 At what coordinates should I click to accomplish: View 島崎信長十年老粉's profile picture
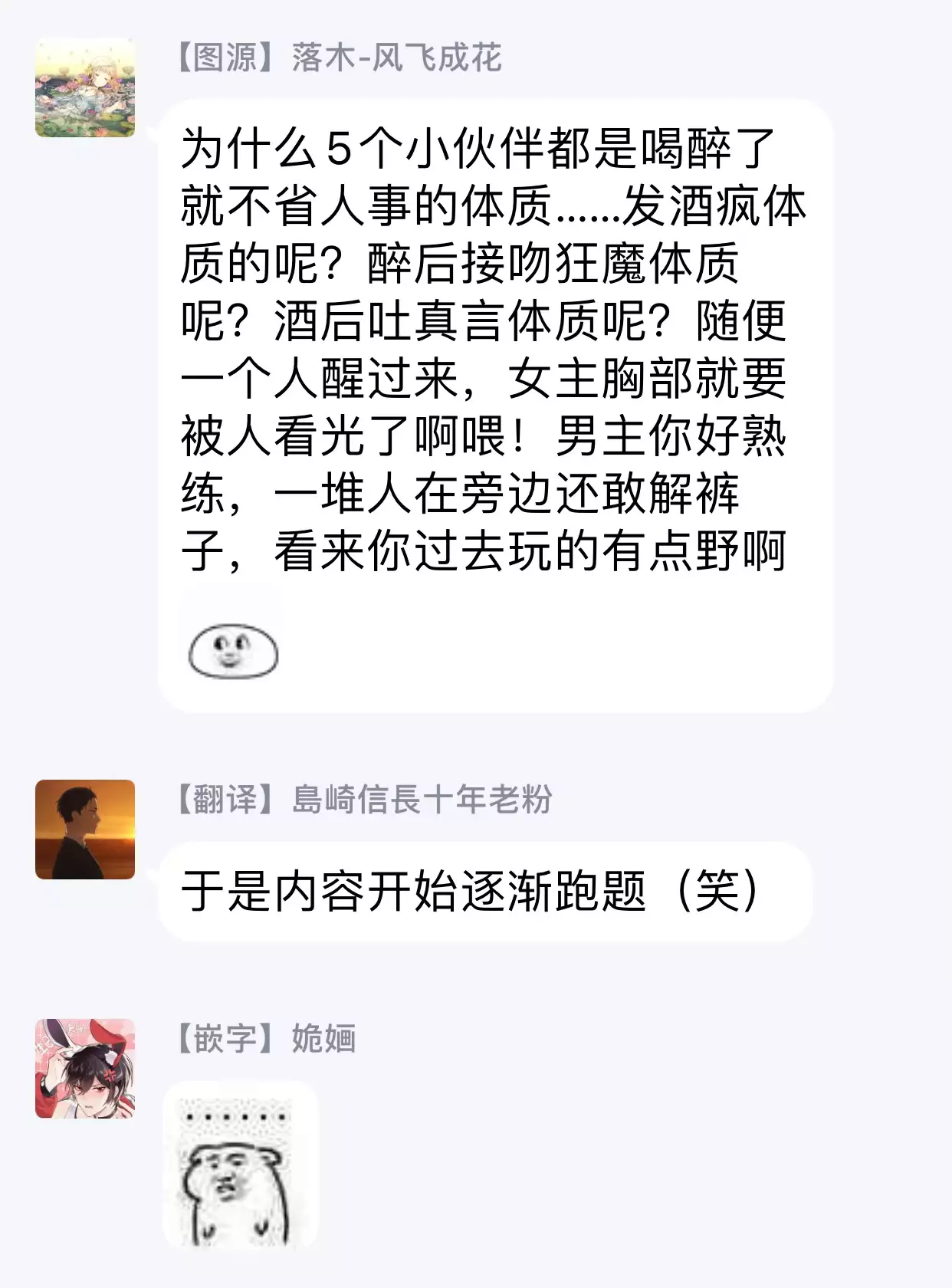tap(85, 830)
